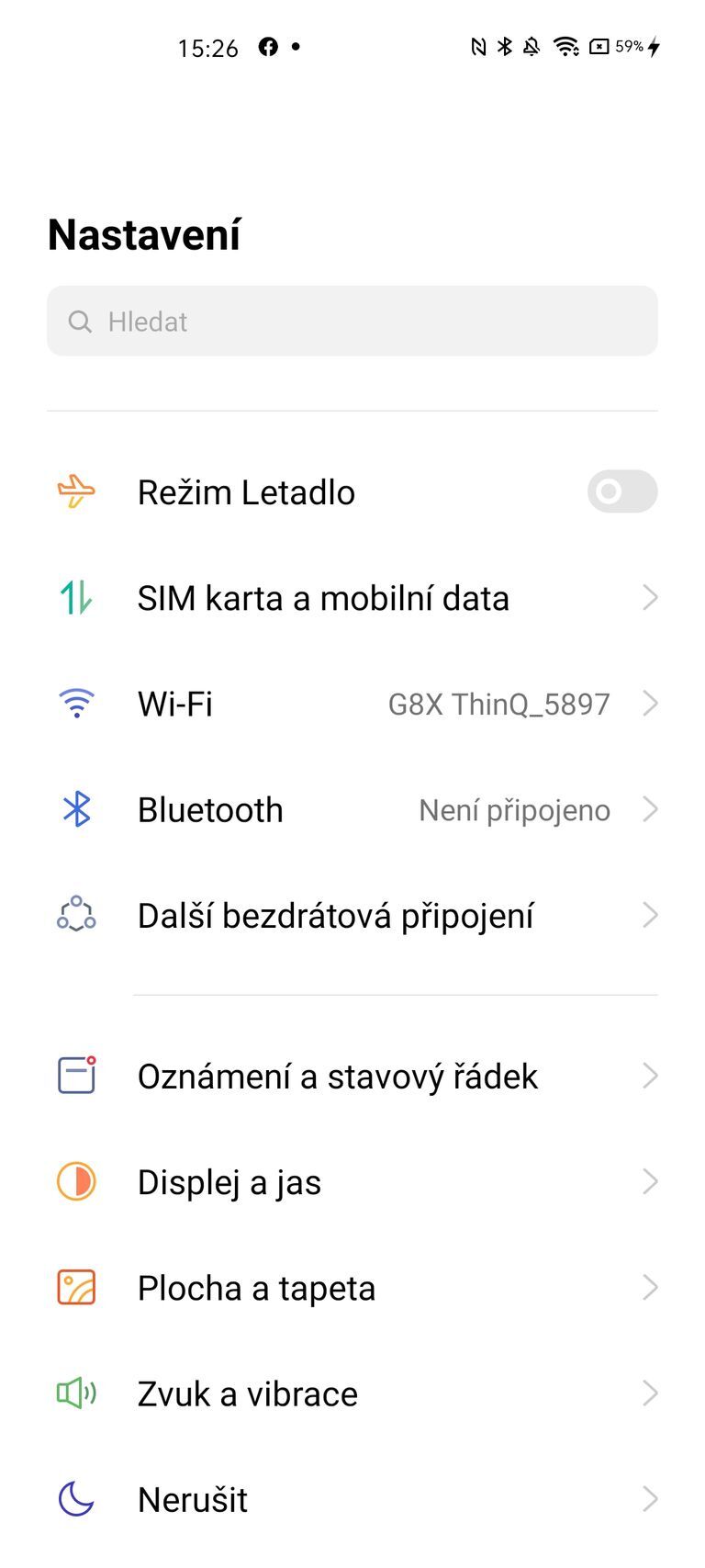Open Nerušit settings
The image size is (705, 1568).
click(x=652, y=1498)
